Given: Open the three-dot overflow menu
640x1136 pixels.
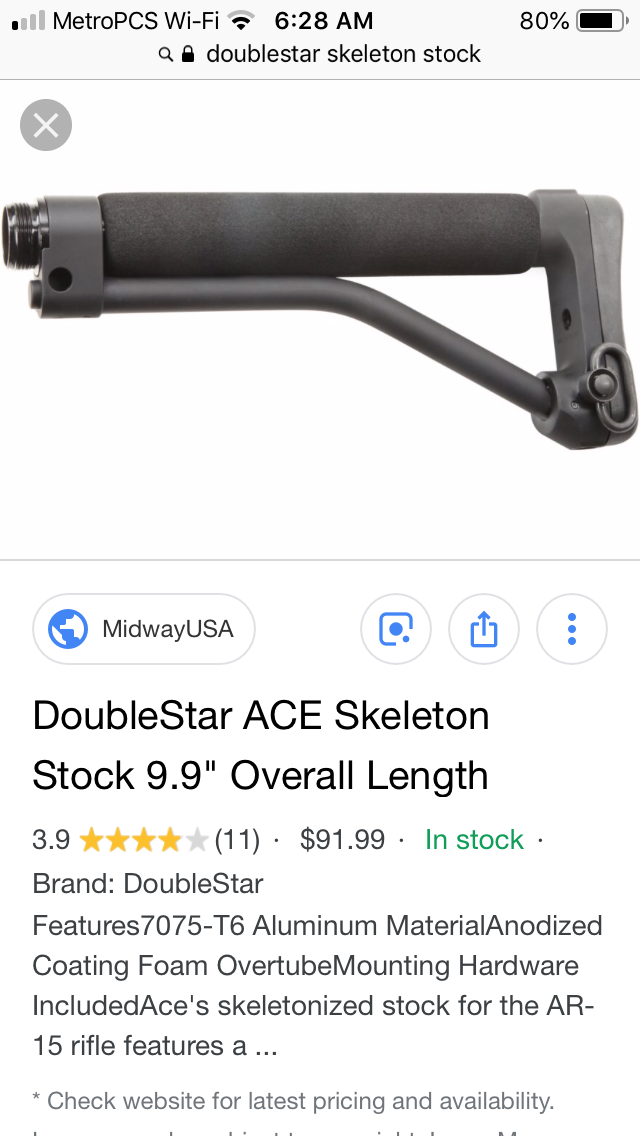Looking at the screenshot, I should click(x=572, y=629).
